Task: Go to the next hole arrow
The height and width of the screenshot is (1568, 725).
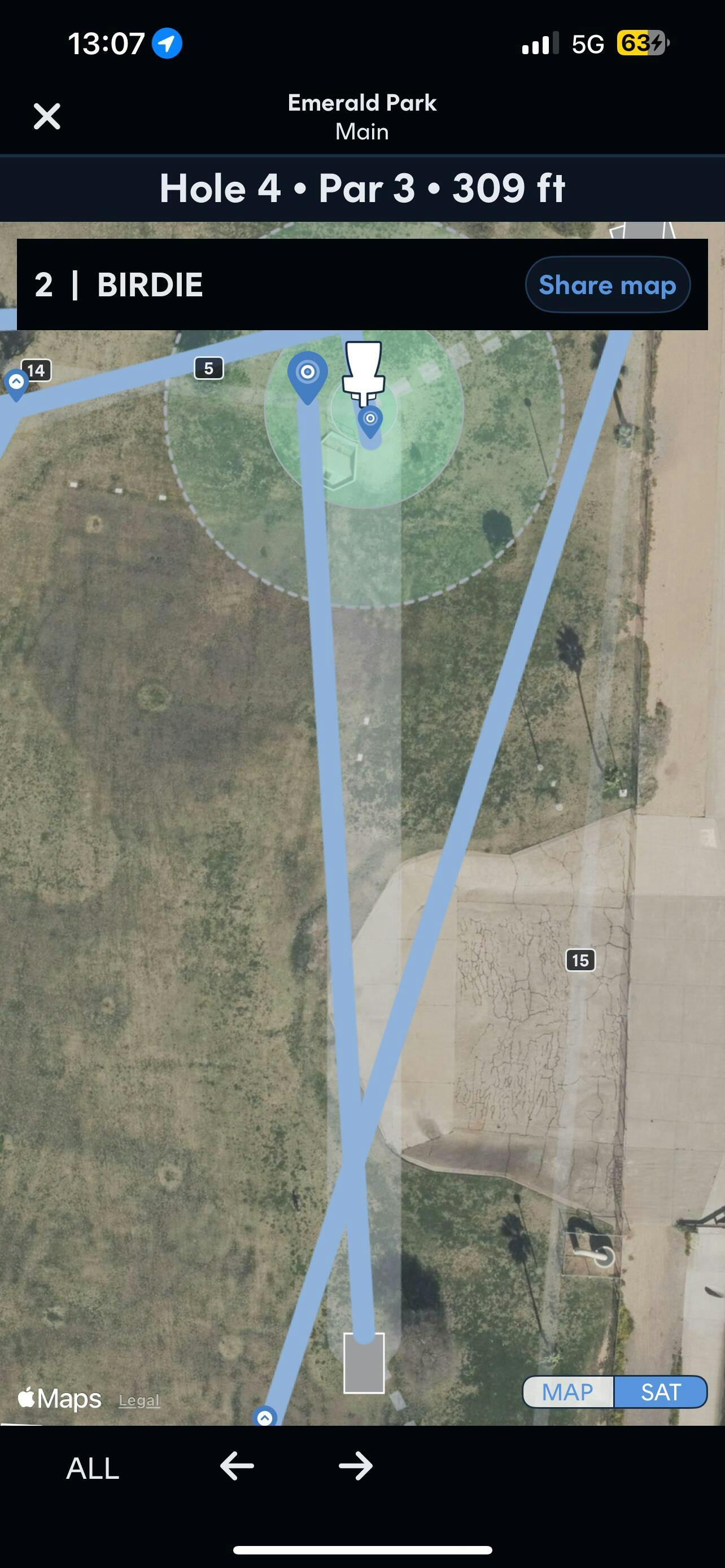Action: [356, 1466]
